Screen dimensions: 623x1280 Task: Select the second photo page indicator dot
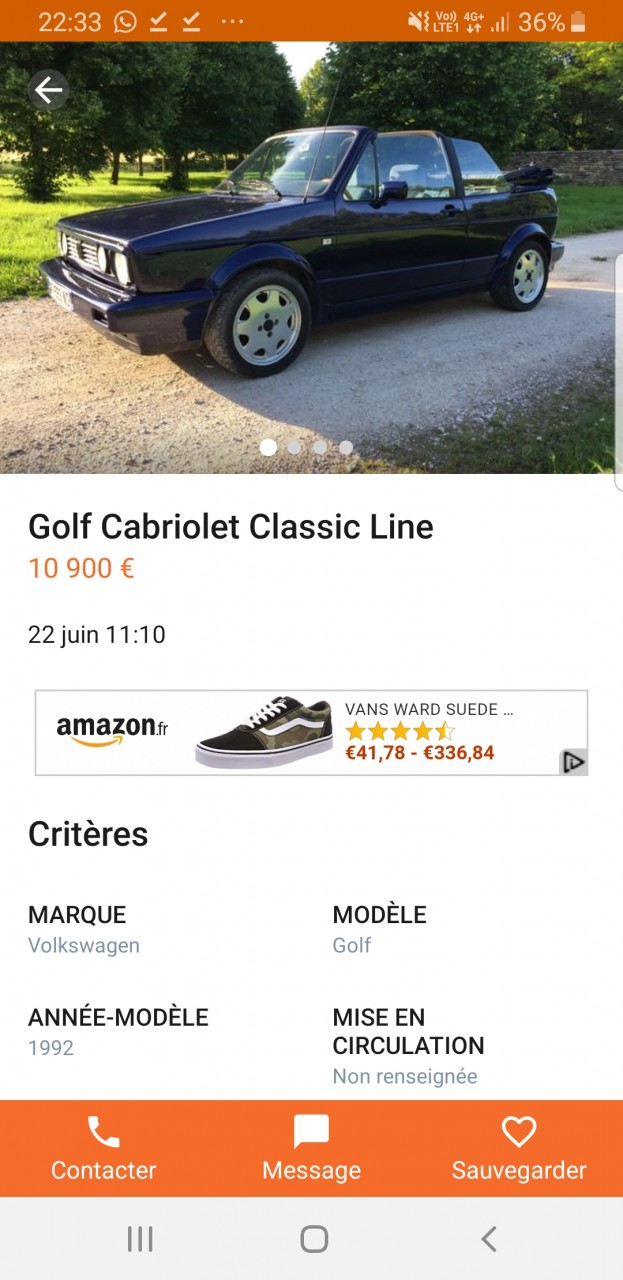pyautogui.click(x=294, y=448)
